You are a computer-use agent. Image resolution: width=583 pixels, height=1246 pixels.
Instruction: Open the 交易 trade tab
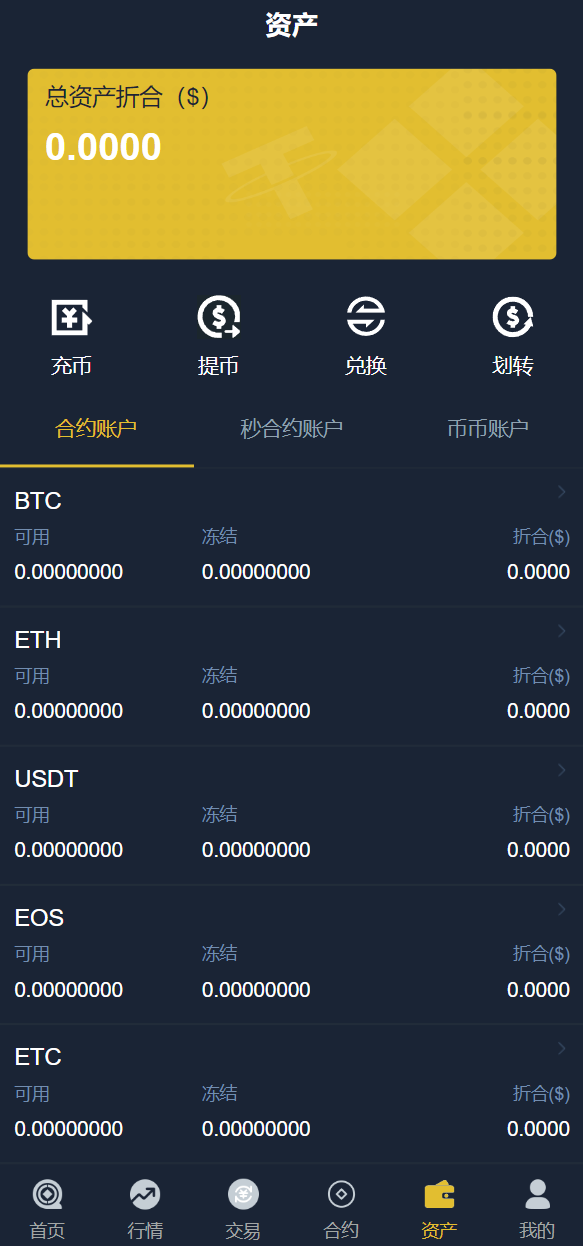(243, 1207)
